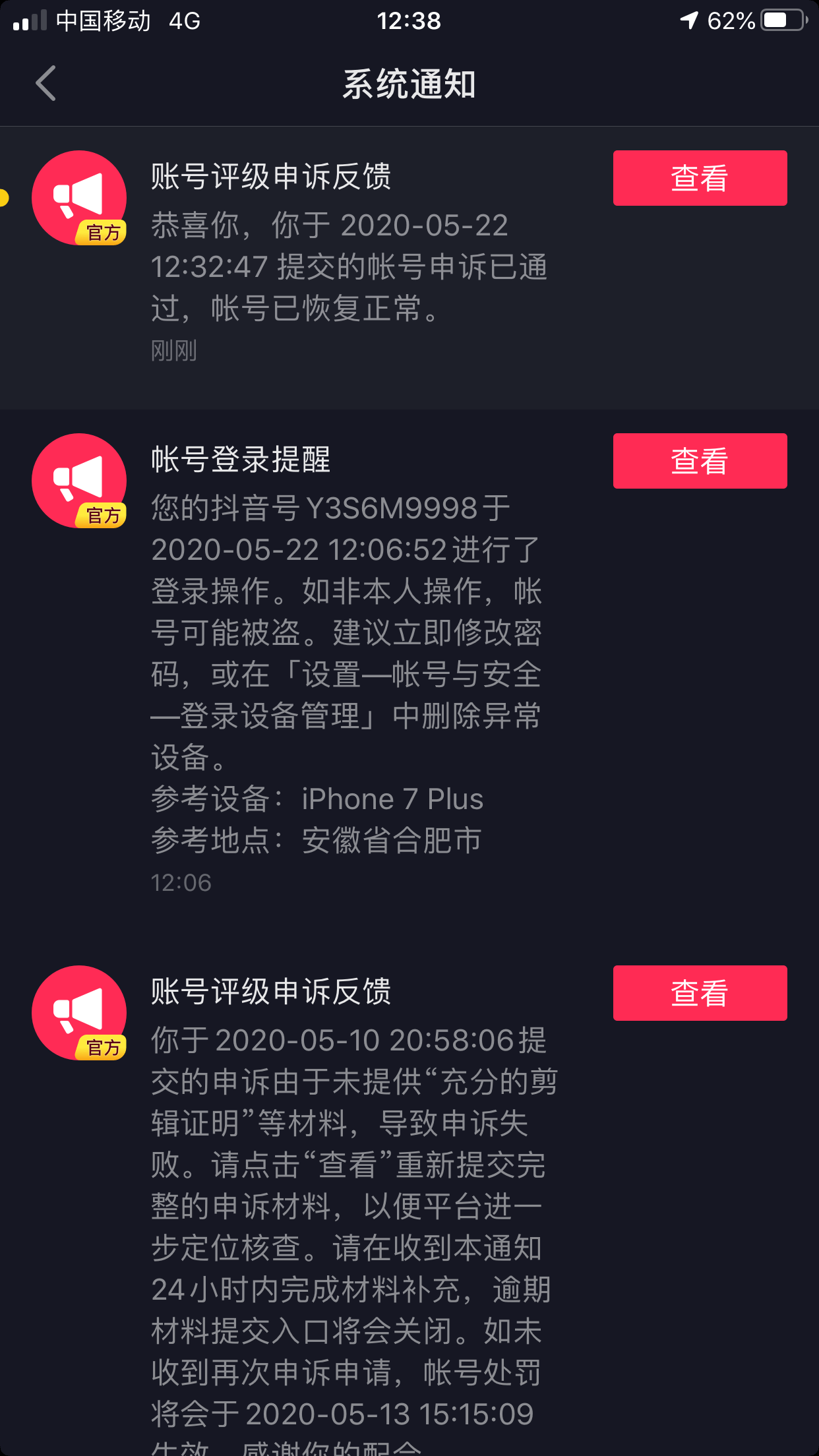The height and width of the screenshot is (1456, 819).
Task: Tap 查看 for the failed 2020-05-10 appeal notice
Action: (x=700, y=993)
